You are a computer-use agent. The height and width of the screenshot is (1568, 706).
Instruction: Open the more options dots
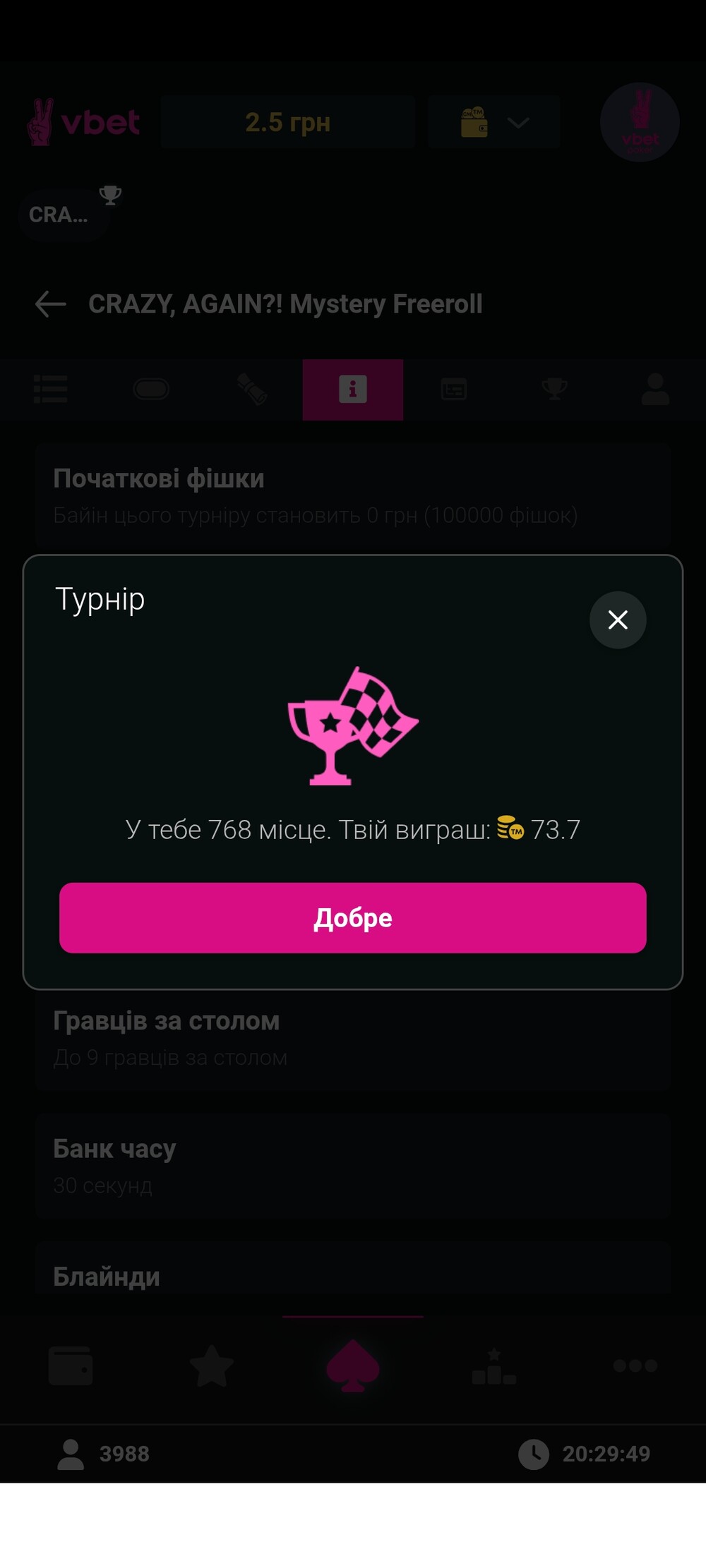click(635, 1366)
